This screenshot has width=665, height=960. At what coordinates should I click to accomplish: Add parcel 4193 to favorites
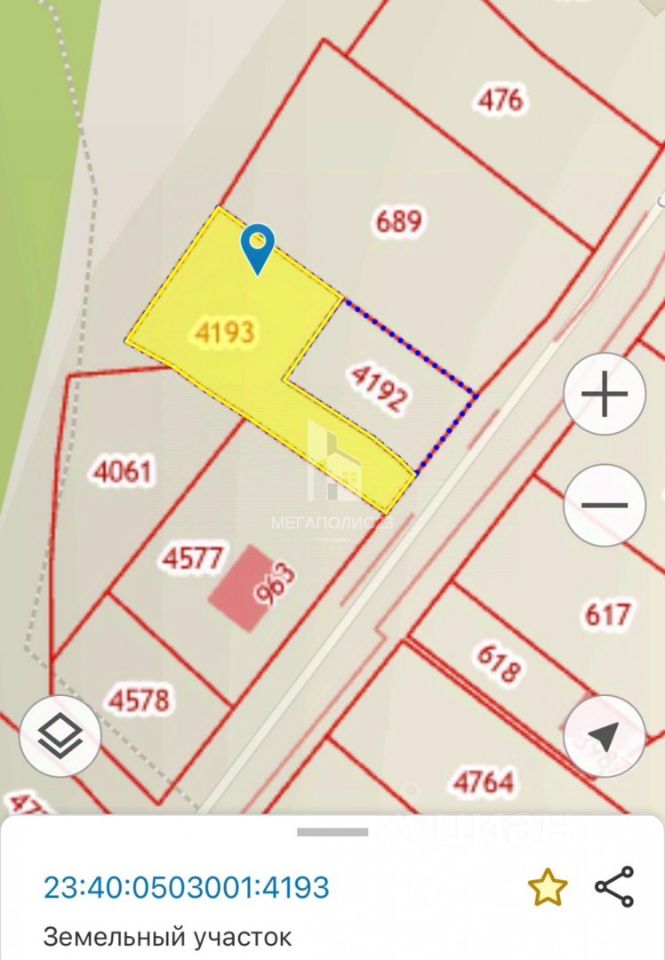click(x=547, y=887)
